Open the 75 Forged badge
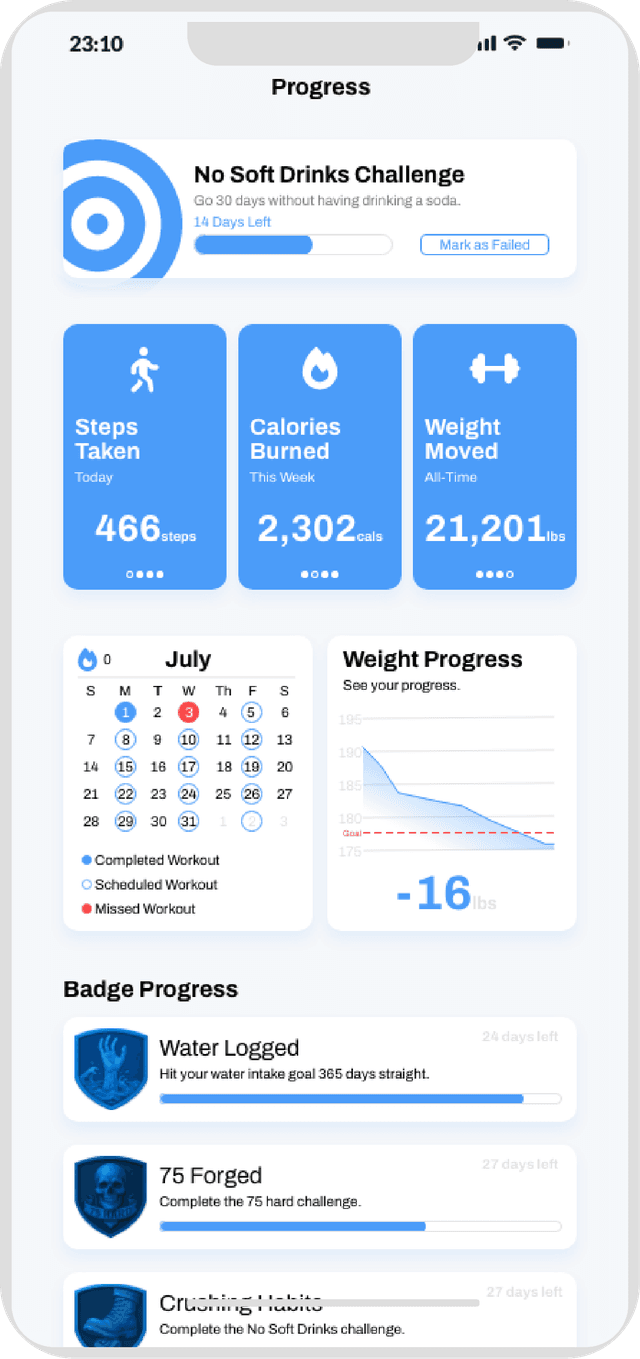640x1359 pixels. click(x=320, y=1196)
